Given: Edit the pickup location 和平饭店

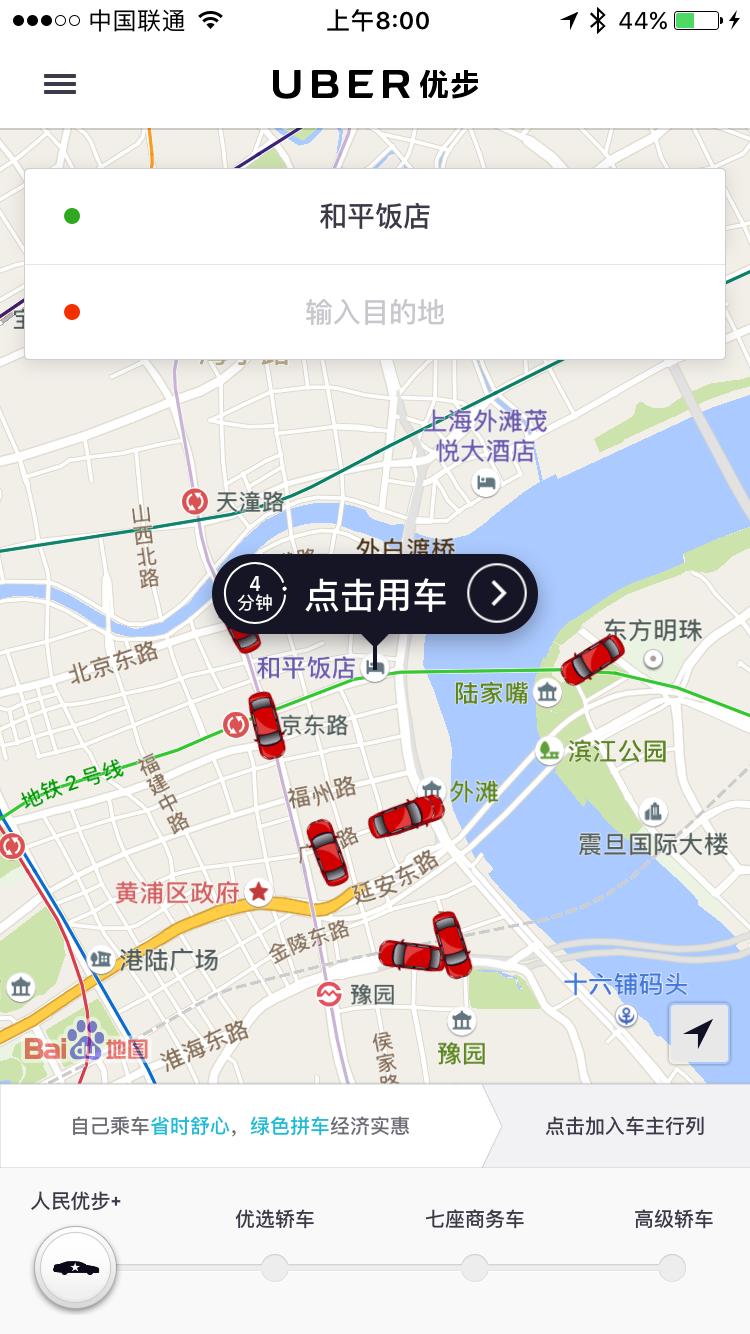Looking at the screenshot, I should [x=375, y=216].
